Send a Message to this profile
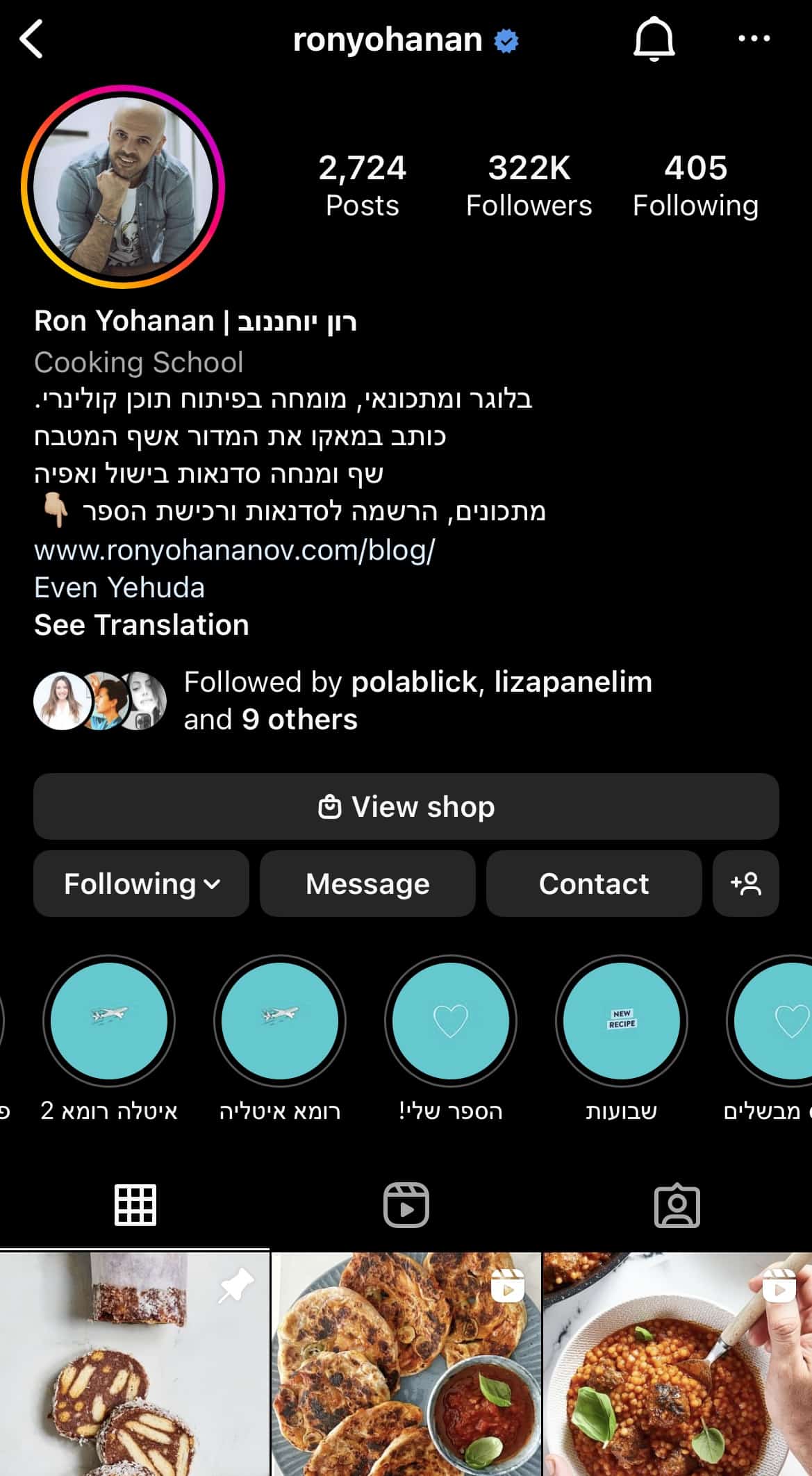 [x=367, y=884]
